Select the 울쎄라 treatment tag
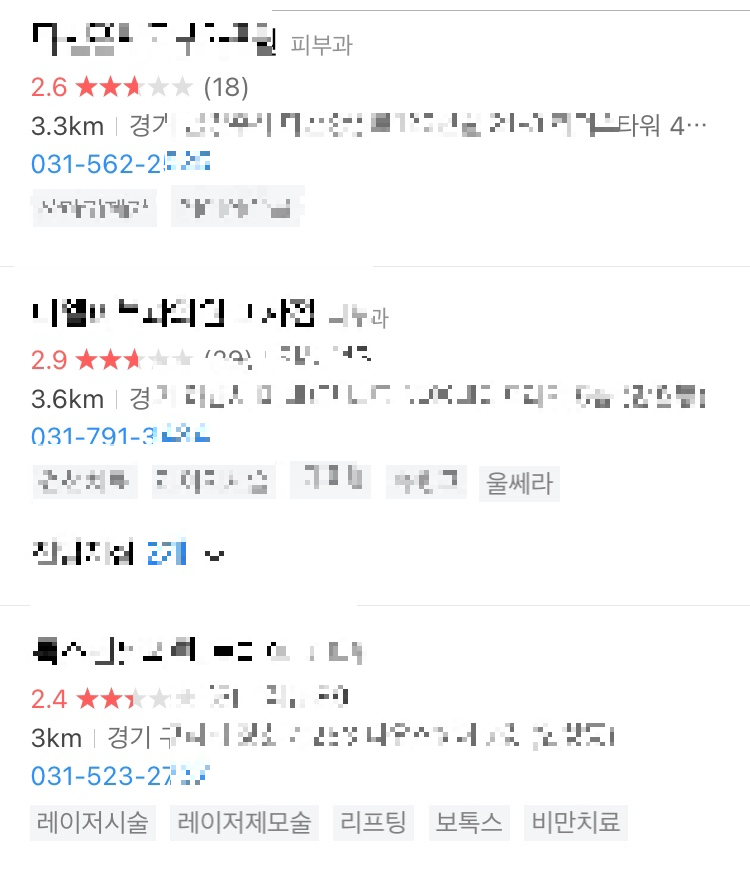Image resolution: width=750 pixels, height=875 pixels. click(x=519, y=483)
